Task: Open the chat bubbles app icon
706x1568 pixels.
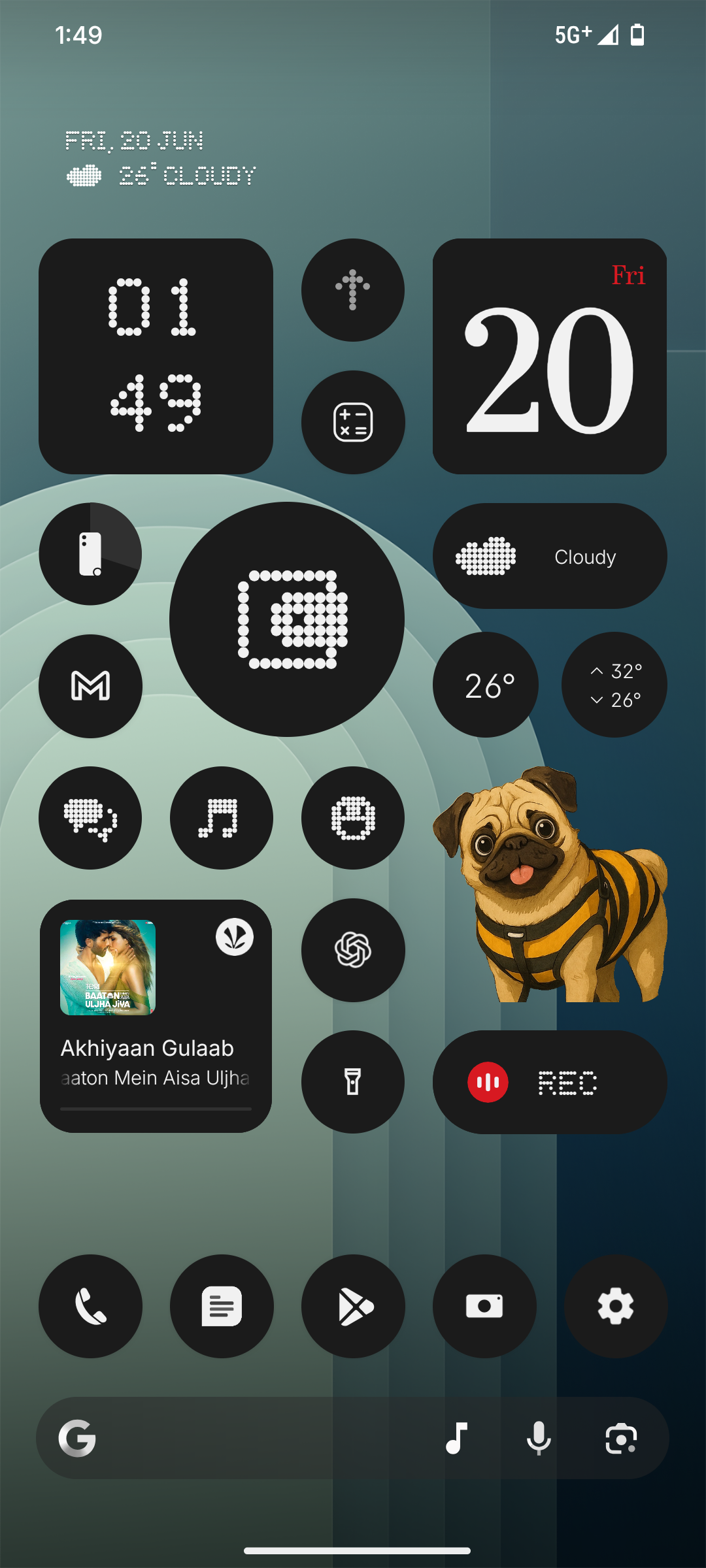Action: click(x=90, y=818)
